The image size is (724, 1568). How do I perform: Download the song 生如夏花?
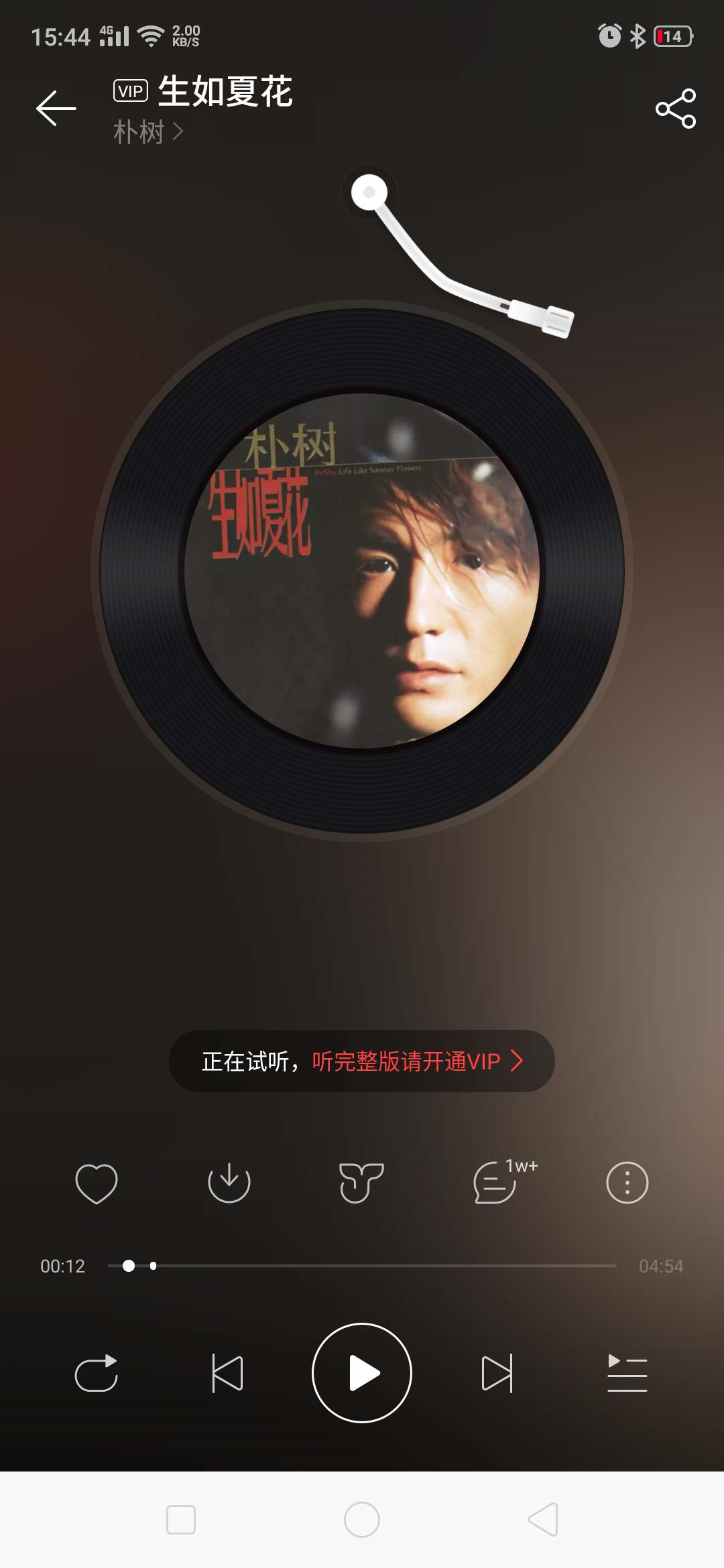click(x=229, y=1183)
